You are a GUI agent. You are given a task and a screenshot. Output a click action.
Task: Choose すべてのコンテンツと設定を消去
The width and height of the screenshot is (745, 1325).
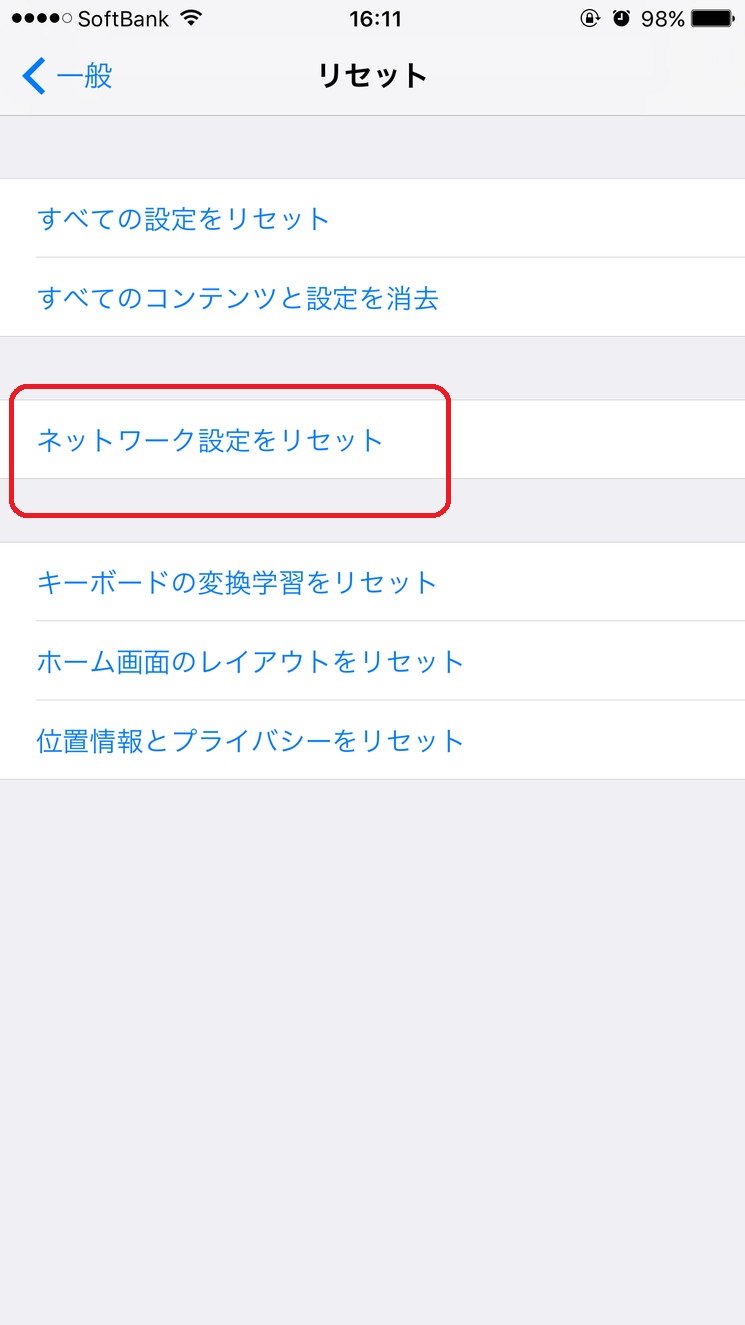click(372, 298)
